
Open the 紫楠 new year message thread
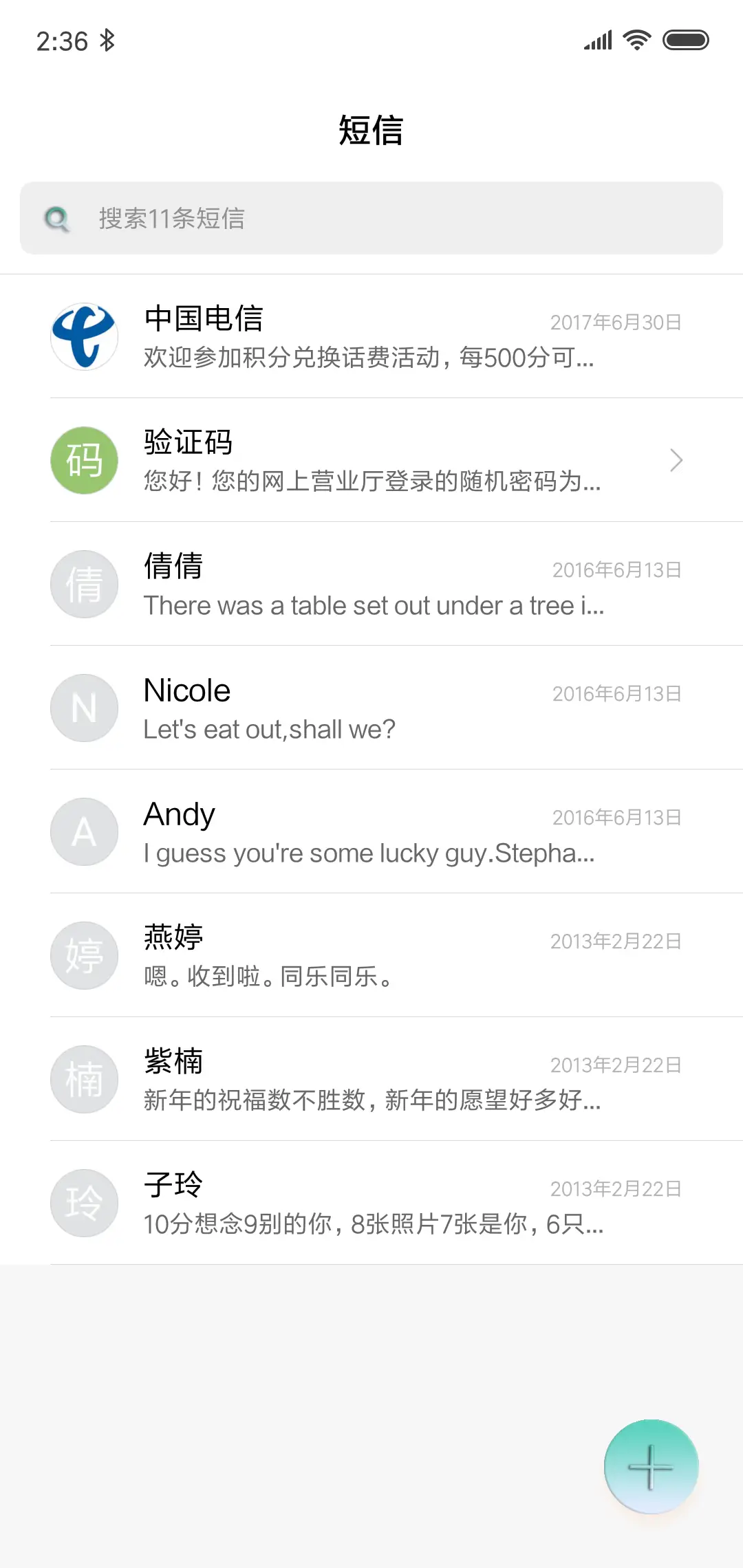point(371,1079)
